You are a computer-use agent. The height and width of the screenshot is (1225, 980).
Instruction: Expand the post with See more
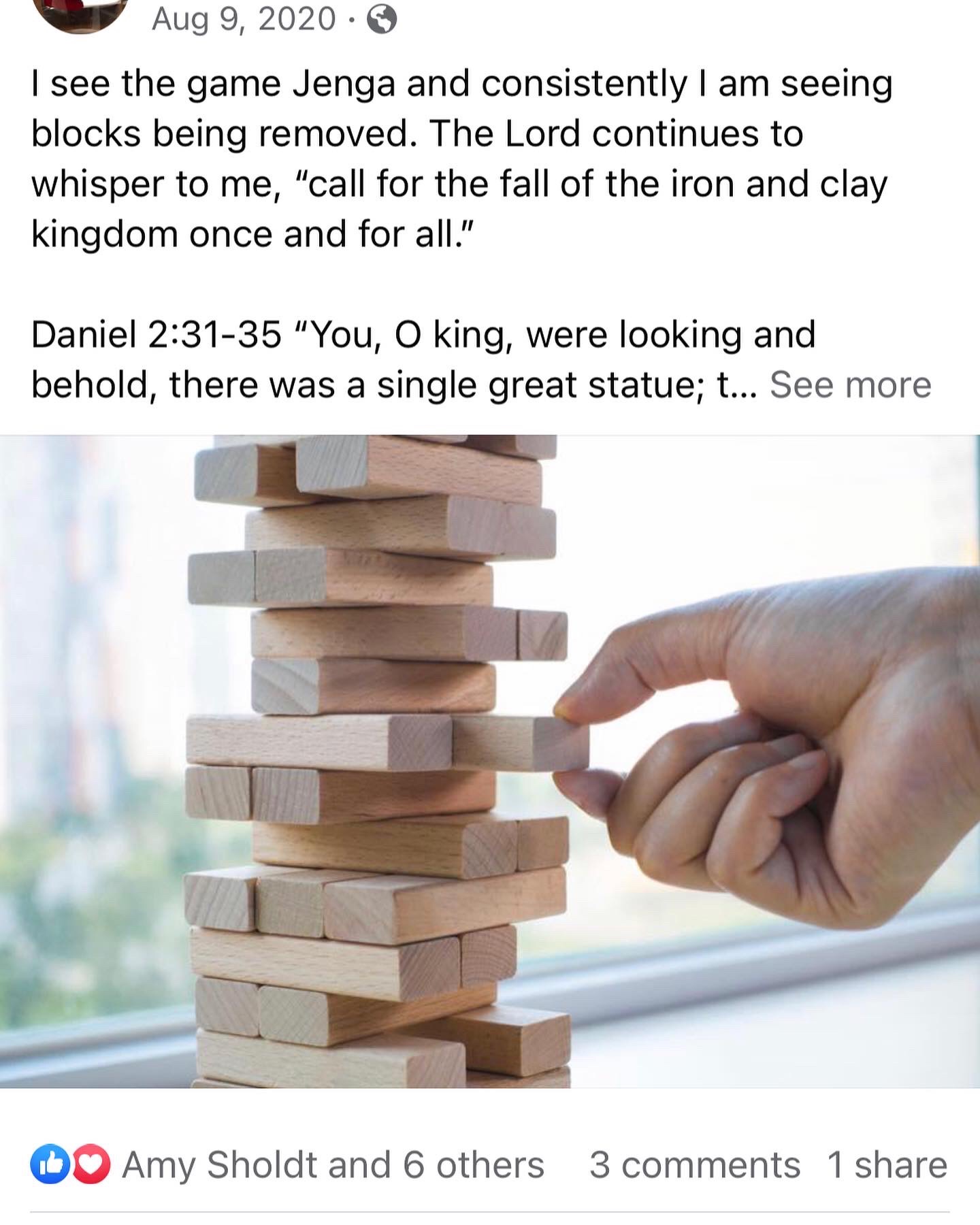850,385
